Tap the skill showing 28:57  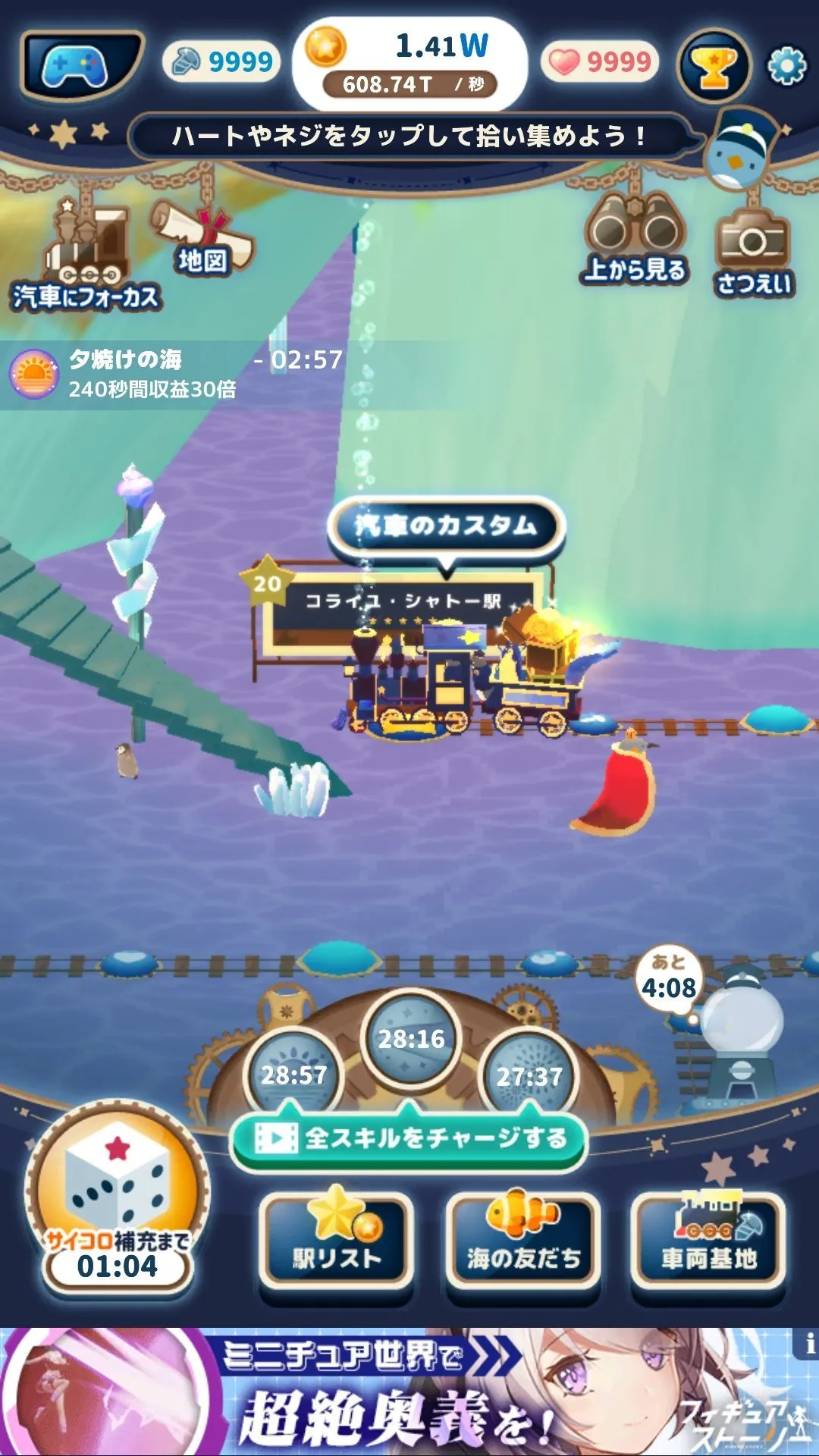(x=293, y=1074)
